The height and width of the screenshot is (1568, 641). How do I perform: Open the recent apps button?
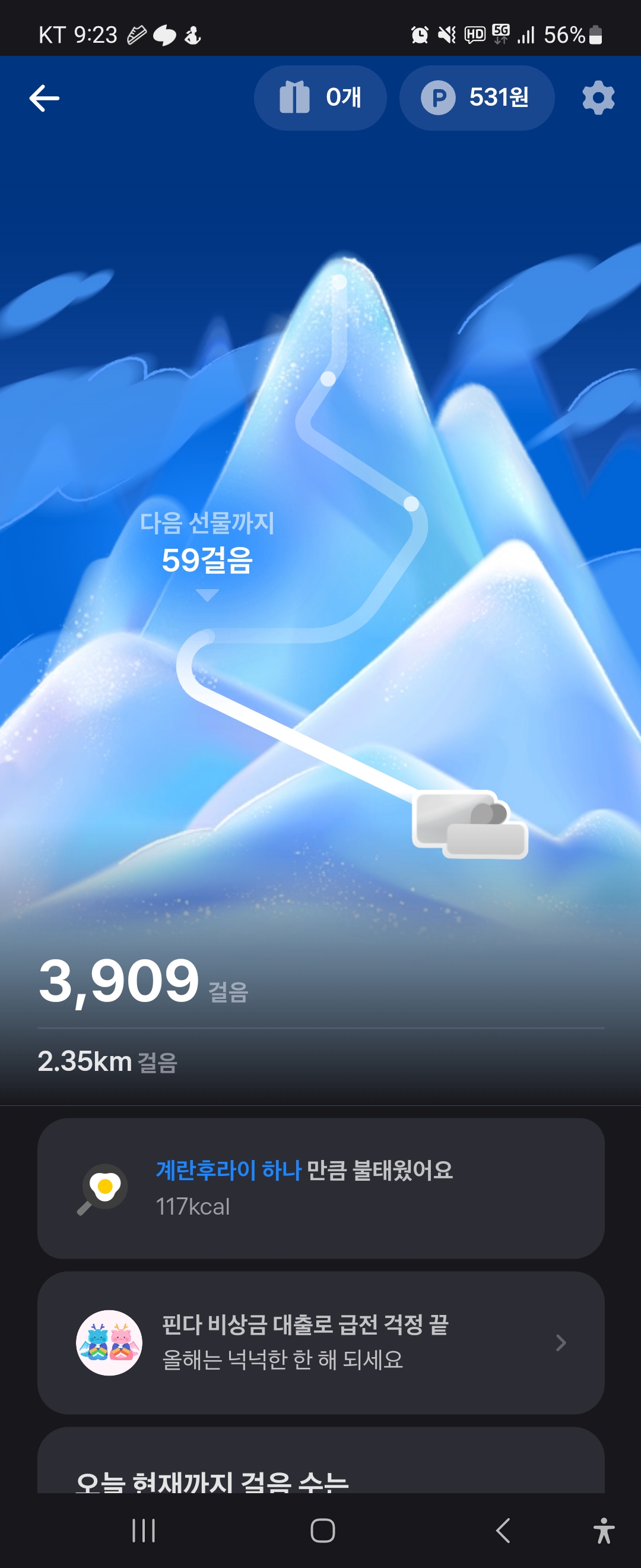tap(144, 1529)
